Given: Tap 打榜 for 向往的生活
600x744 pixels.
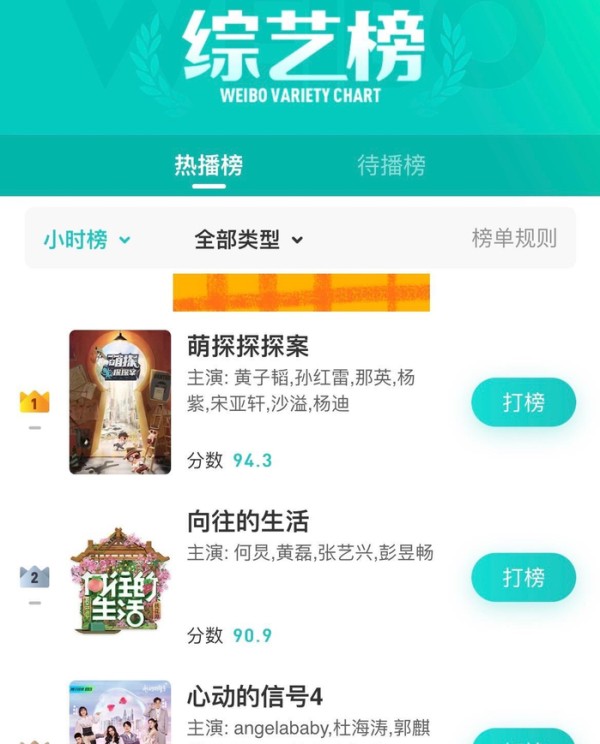Looking at the screenshot, I should point(523,577).
